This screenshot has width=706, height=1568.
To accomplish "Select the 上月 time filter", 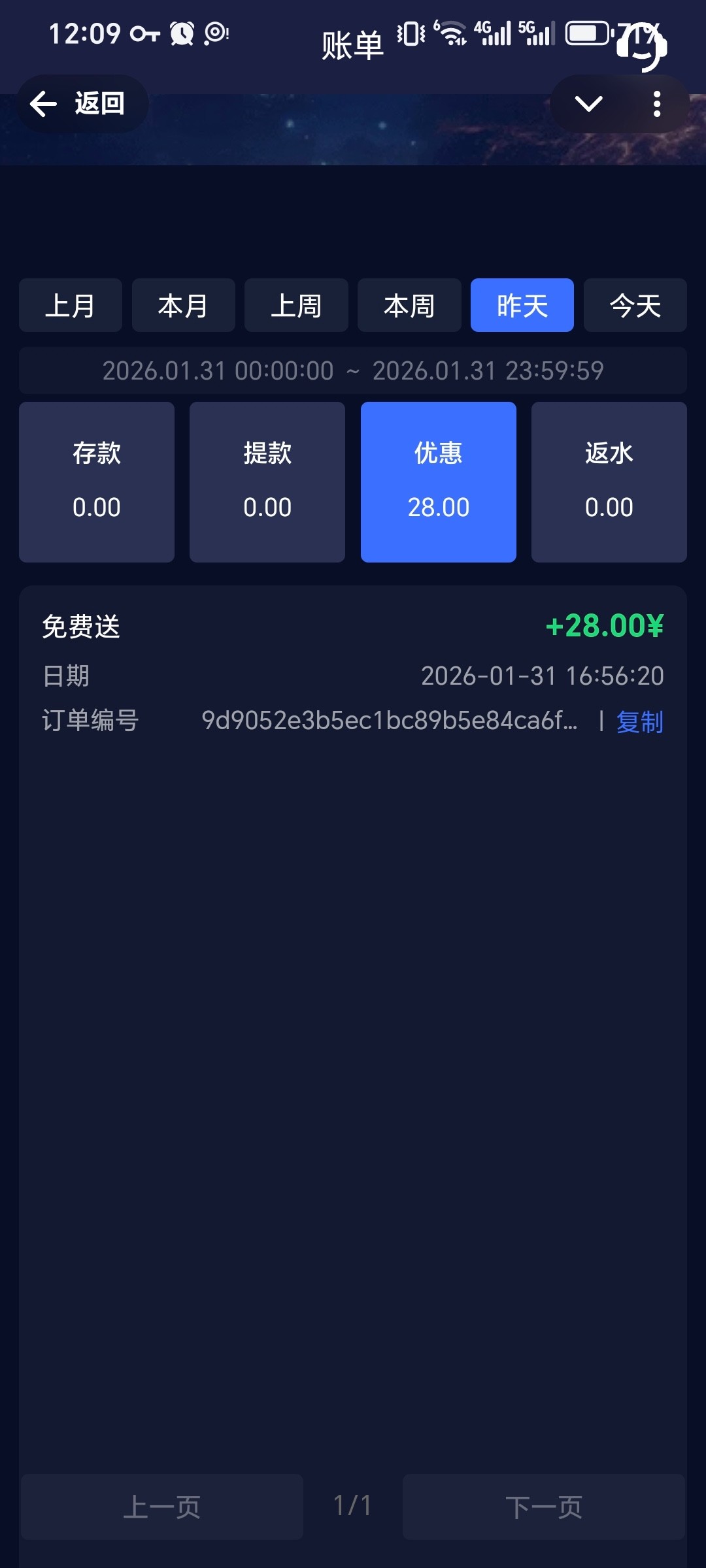I will coord(71,306).
